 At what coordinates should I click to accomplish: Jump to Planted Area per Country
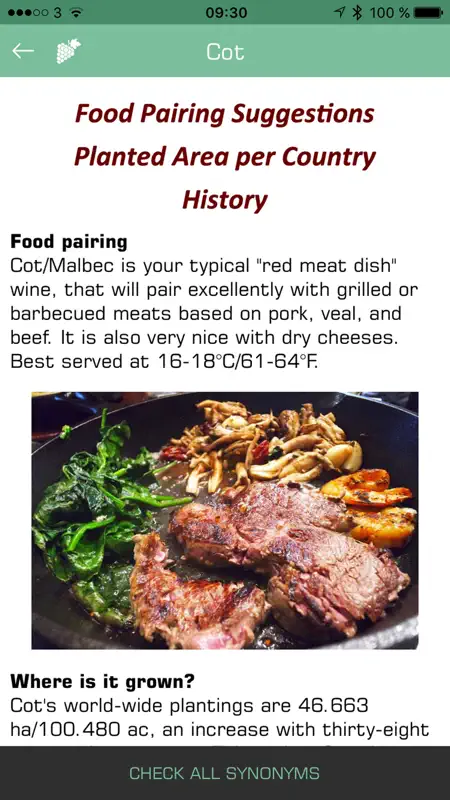(224, 157)
